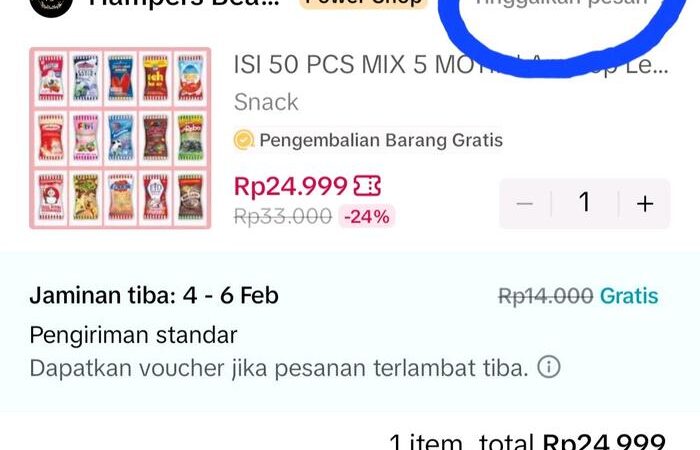The image size is (700, 450).
Task: Open Tinggalkan pesan to leave a message
Action: click(560, 4)
